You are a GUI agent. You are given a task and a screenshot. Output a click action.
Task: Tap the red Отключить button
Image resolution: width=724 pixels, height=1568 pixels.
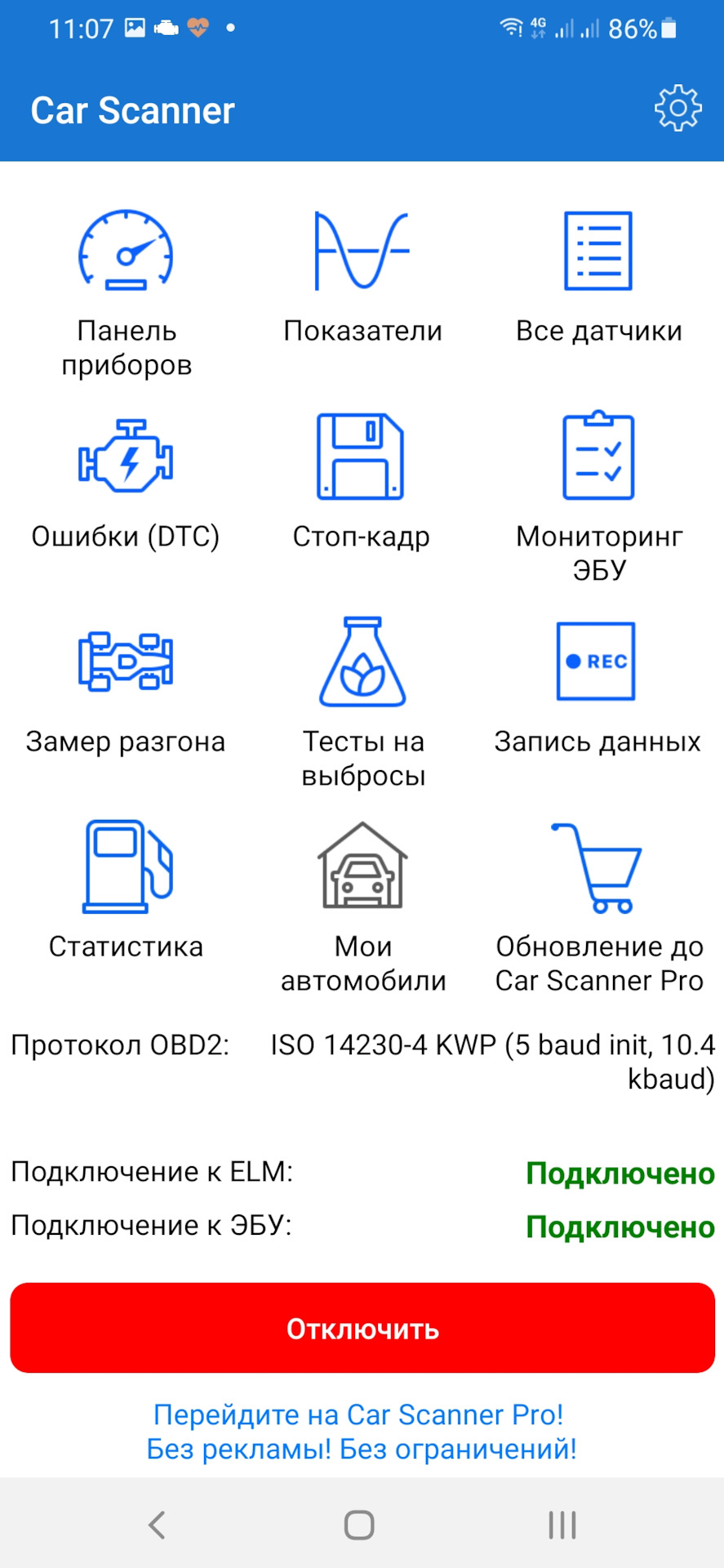362,1328
